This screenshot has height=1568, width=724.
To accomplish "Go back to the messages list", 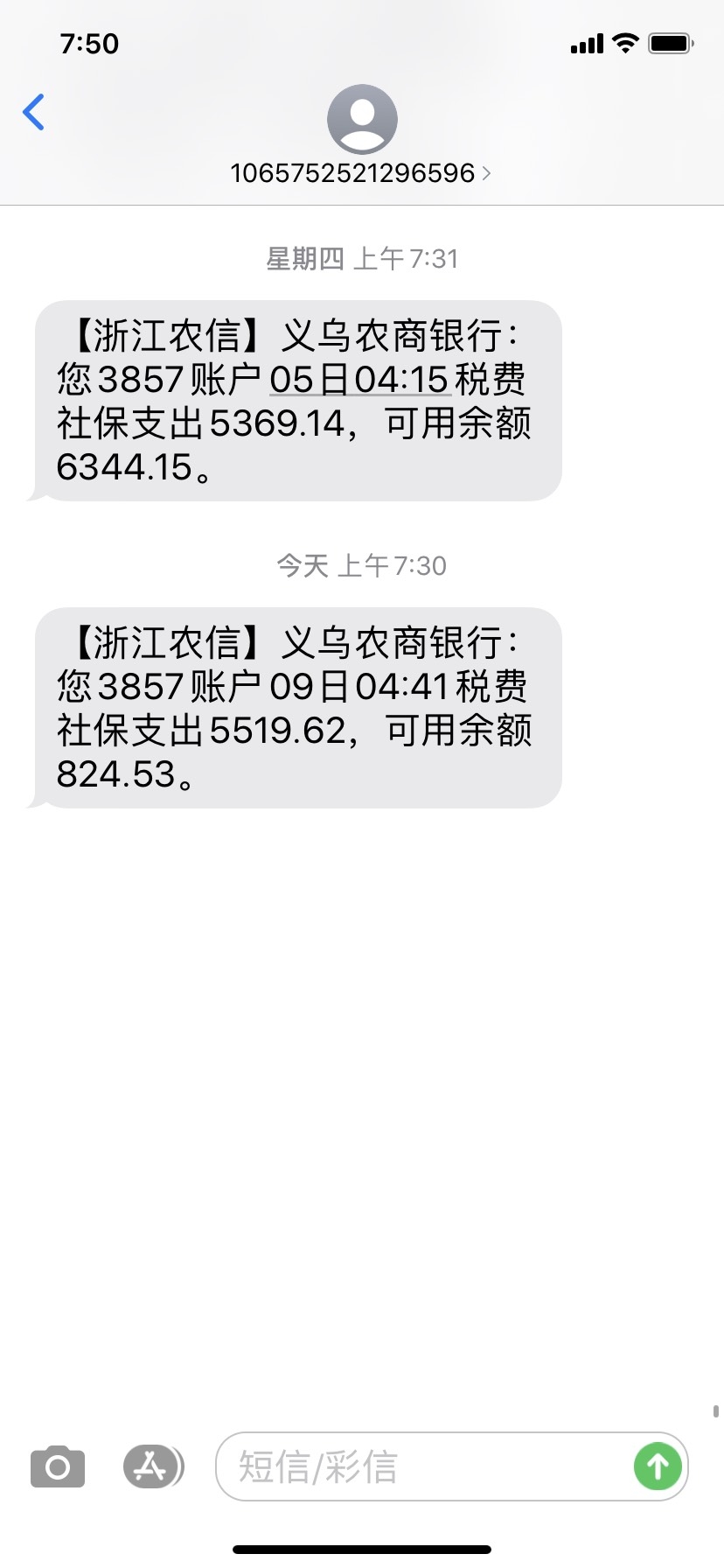I will coord(34,113).
